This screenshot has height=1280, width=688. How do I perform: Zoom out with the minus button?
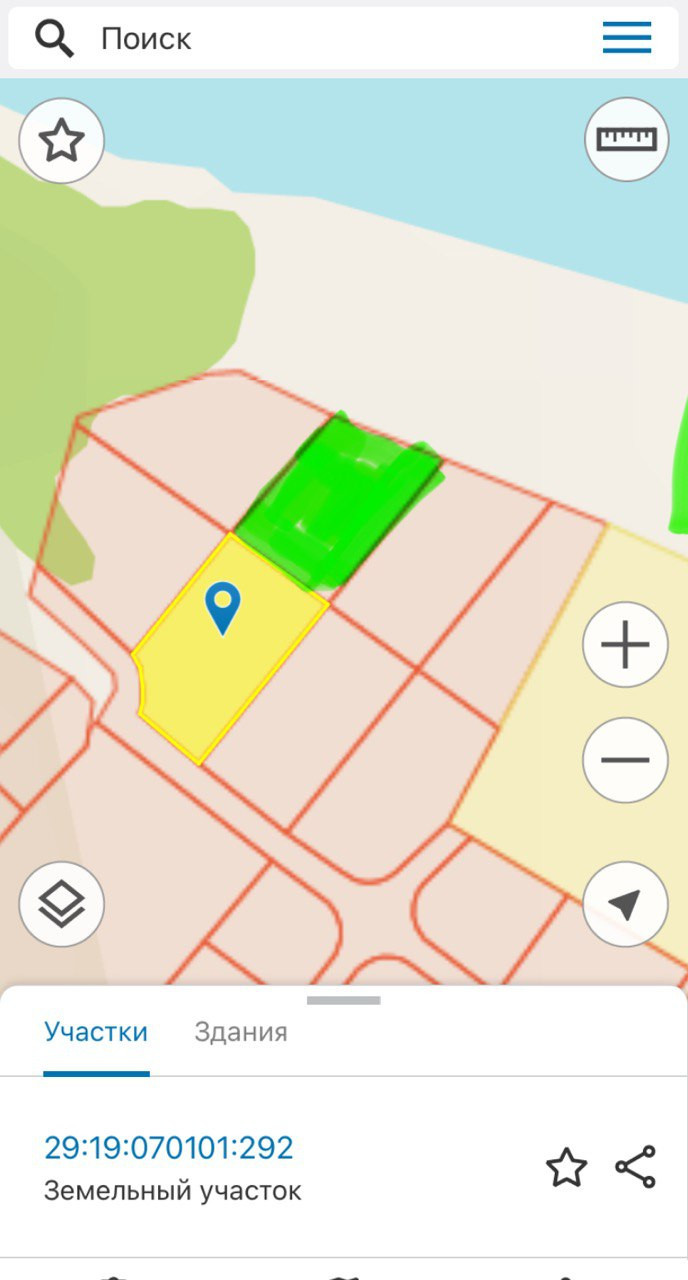[625, 760]
